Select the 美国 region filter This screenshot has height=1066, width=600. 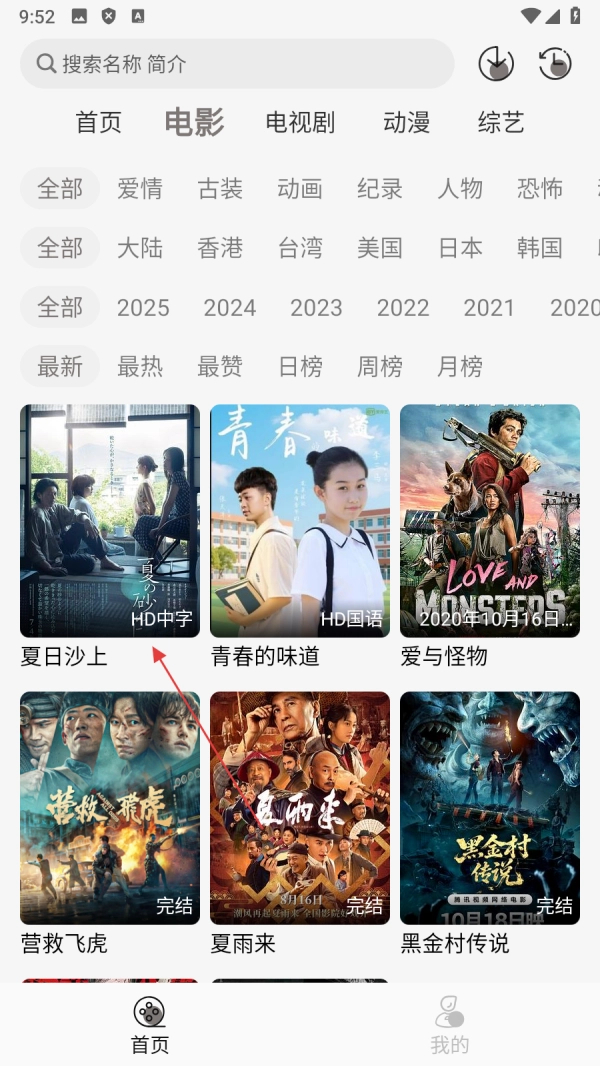tap(380, 248)
